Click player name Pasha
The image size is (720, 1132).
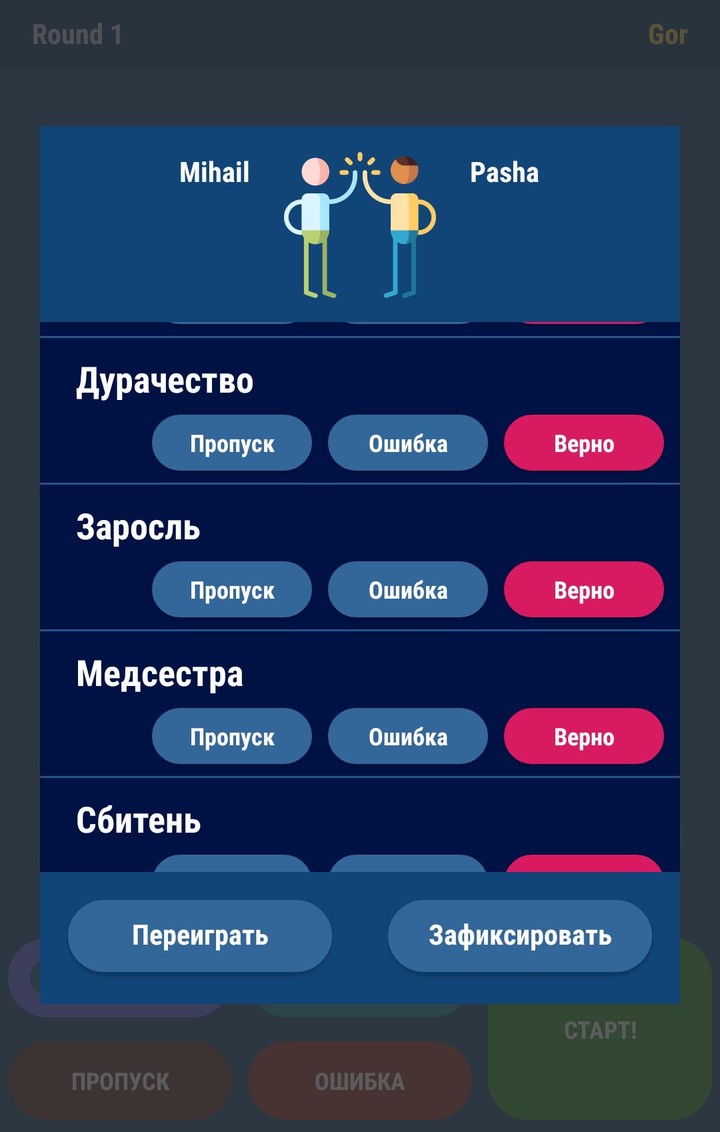pyautogui.click(x=505, y=172)
